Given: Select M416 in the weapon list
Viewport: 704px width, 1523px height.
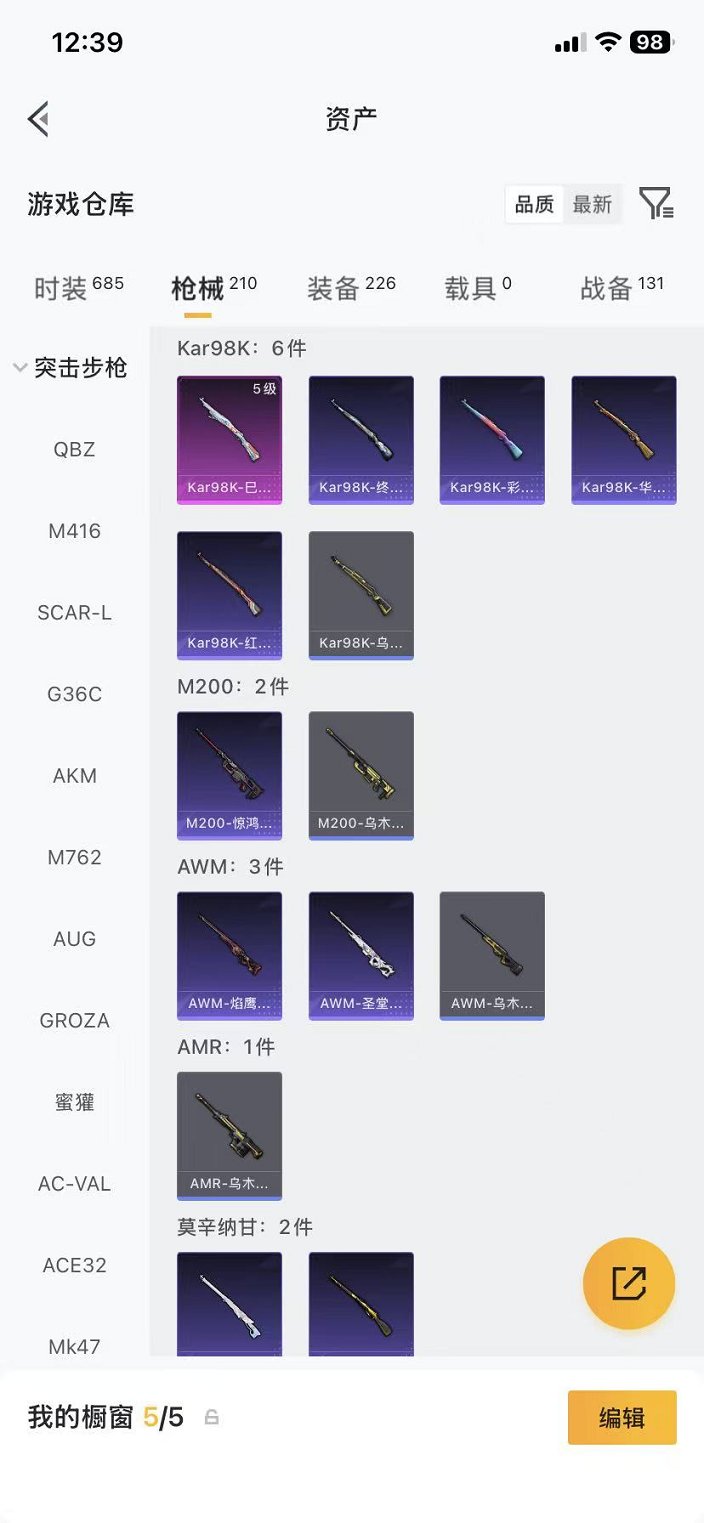Looking at the screenshot, I should tap(75, 531).
